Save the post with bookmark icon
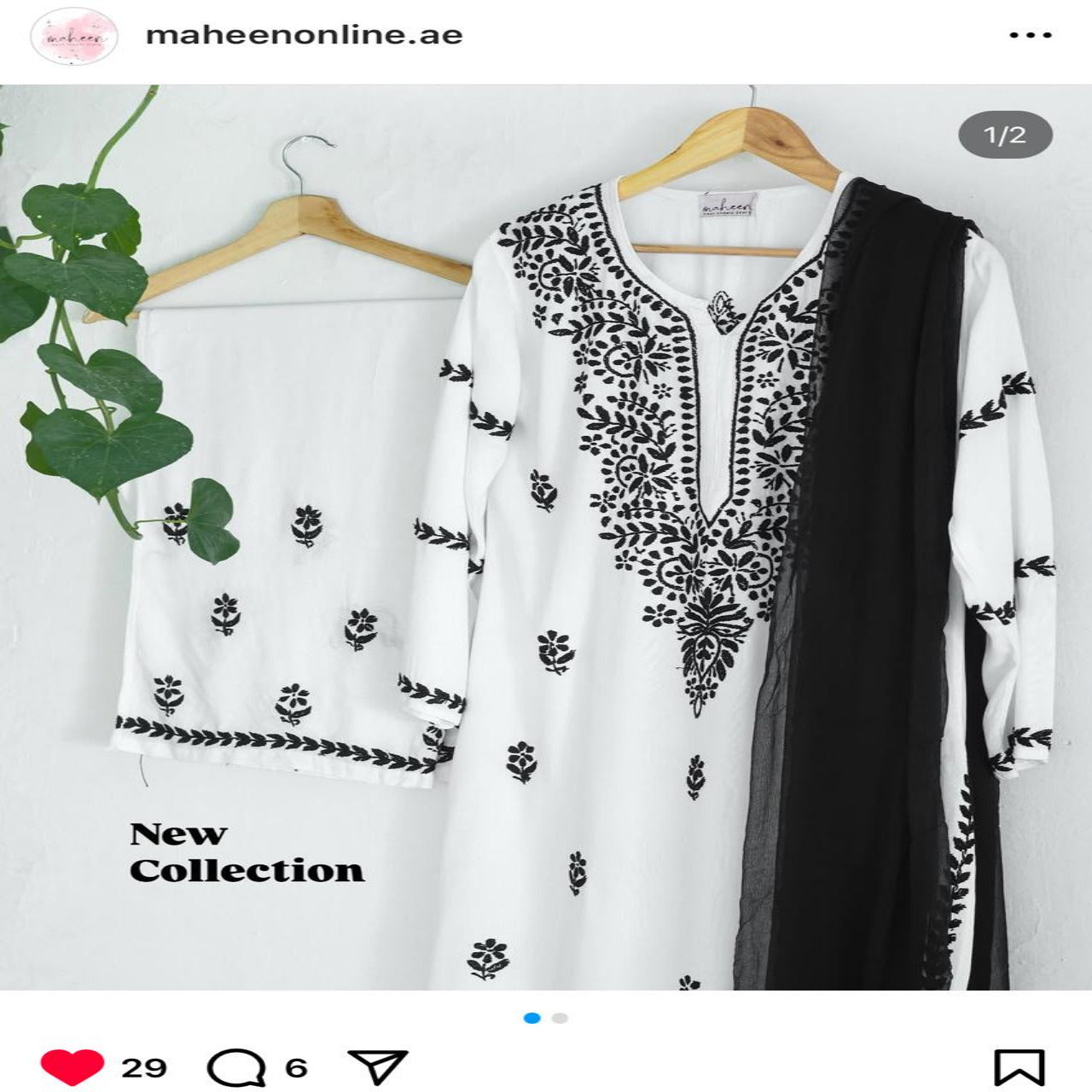Viewport: 1092px width, 1092px height. tap(1019, 1067)
